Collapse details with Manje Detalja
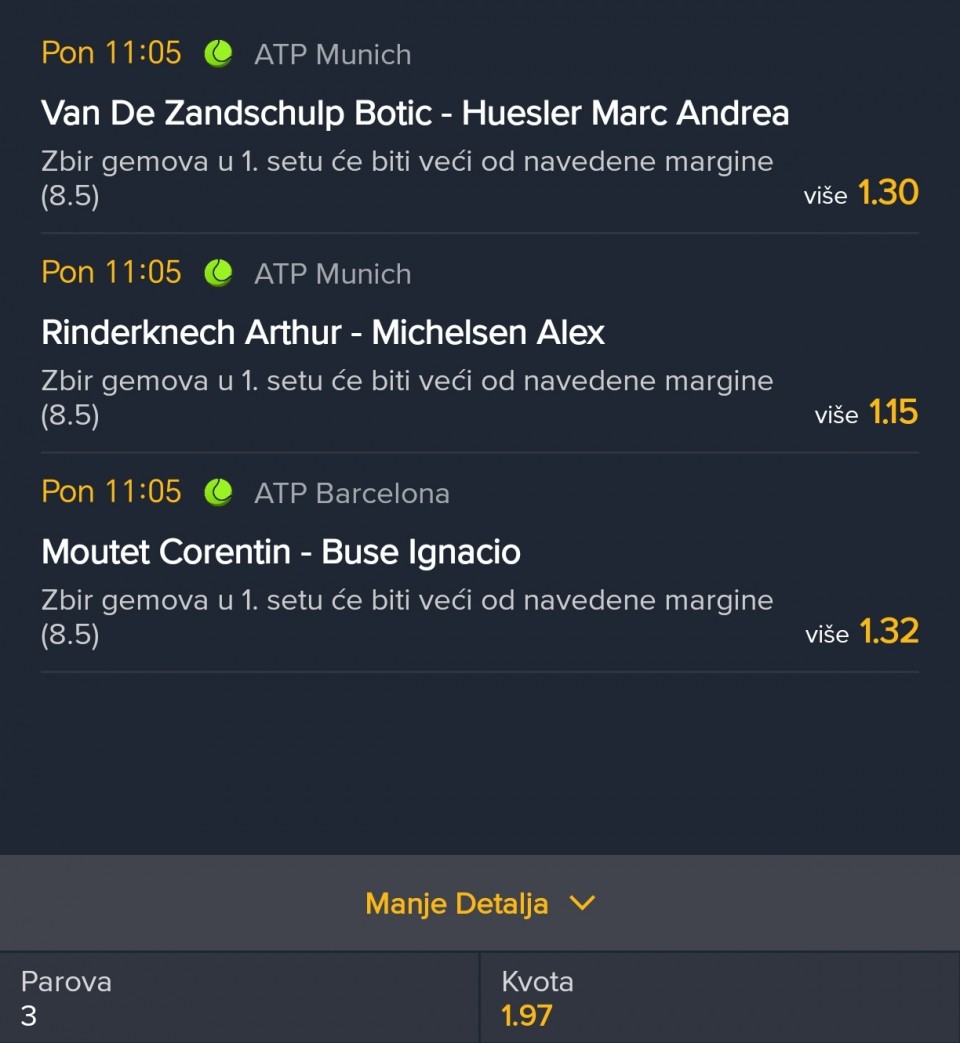 (x=480, y=904)
